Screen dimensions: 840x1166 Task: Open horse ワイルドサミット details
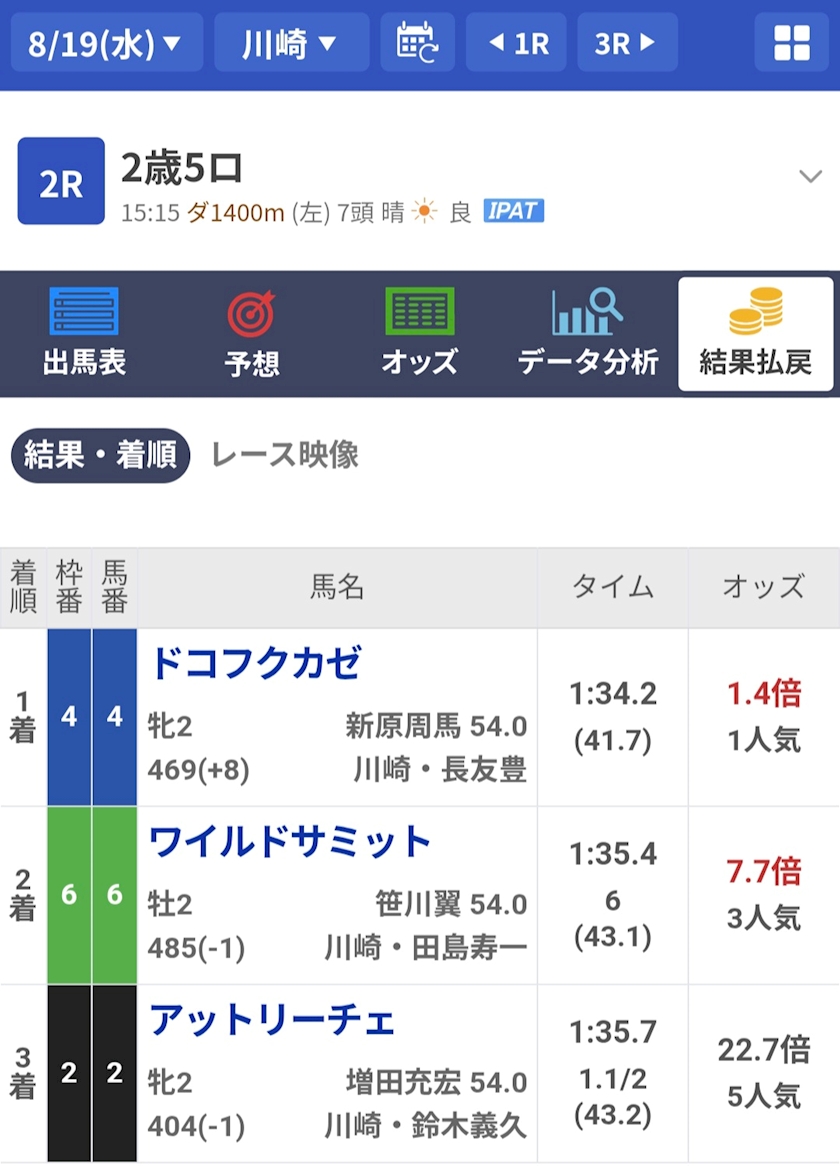click(290, 842)
